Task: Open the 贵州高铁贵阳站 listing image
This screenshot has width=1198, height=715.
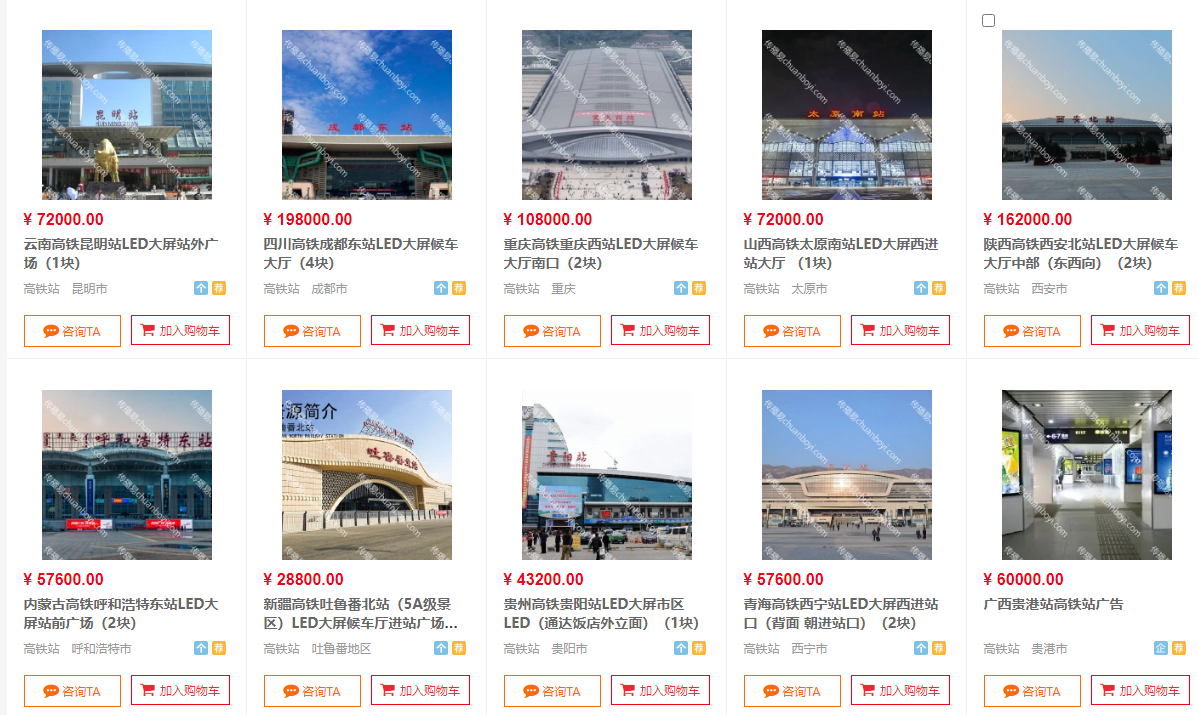Action: [606, 474]
